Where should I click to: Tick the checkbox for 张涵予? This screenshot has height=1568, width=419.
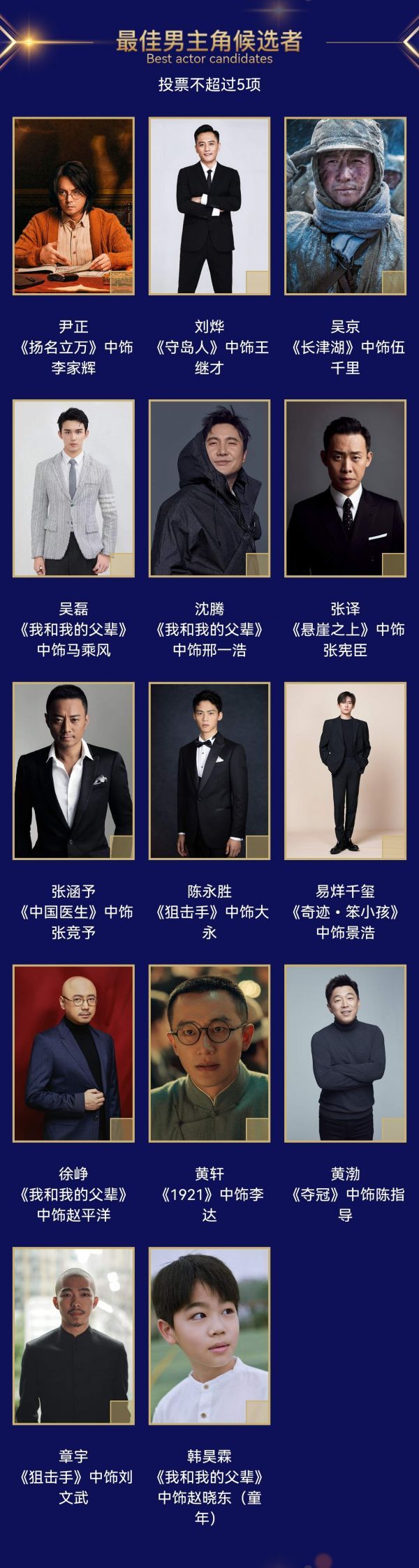click(122, 847)
